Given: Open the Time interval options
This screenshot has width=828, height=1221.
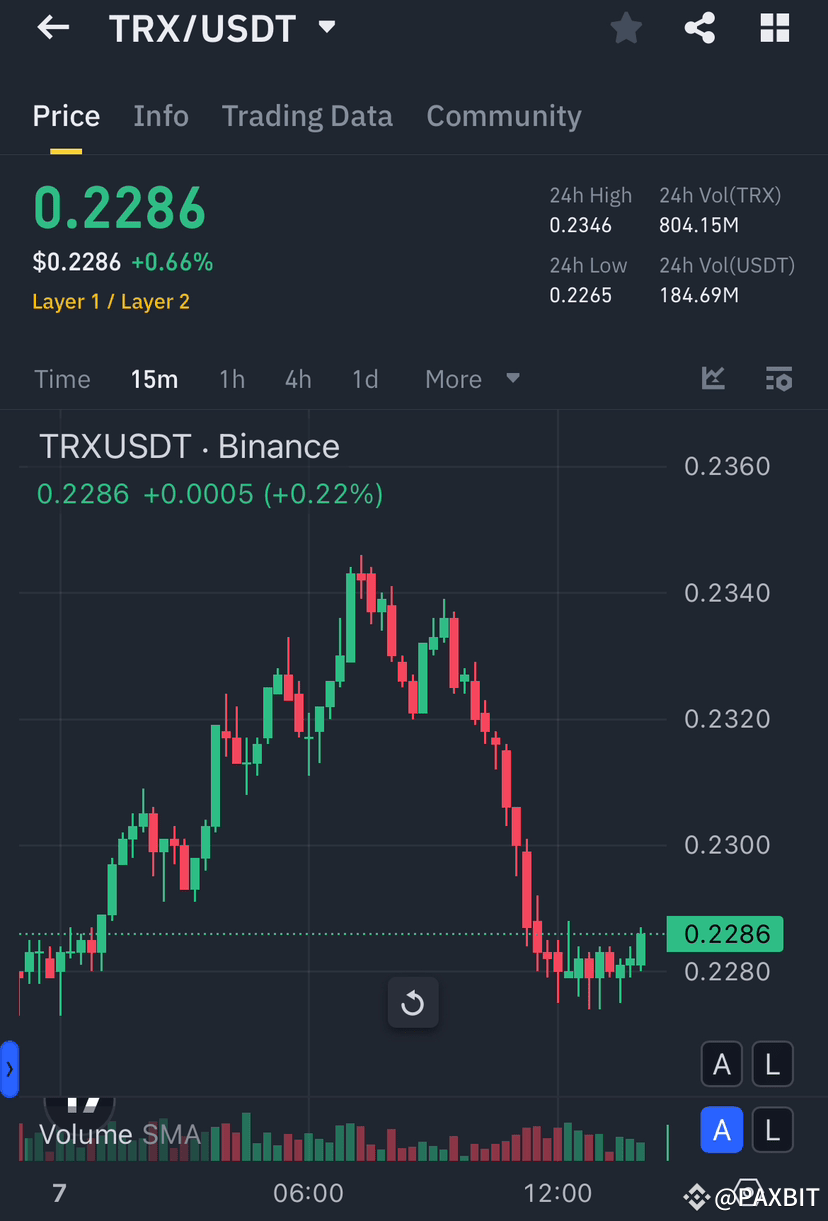Looking at the screenshot, I should (62, 379).
